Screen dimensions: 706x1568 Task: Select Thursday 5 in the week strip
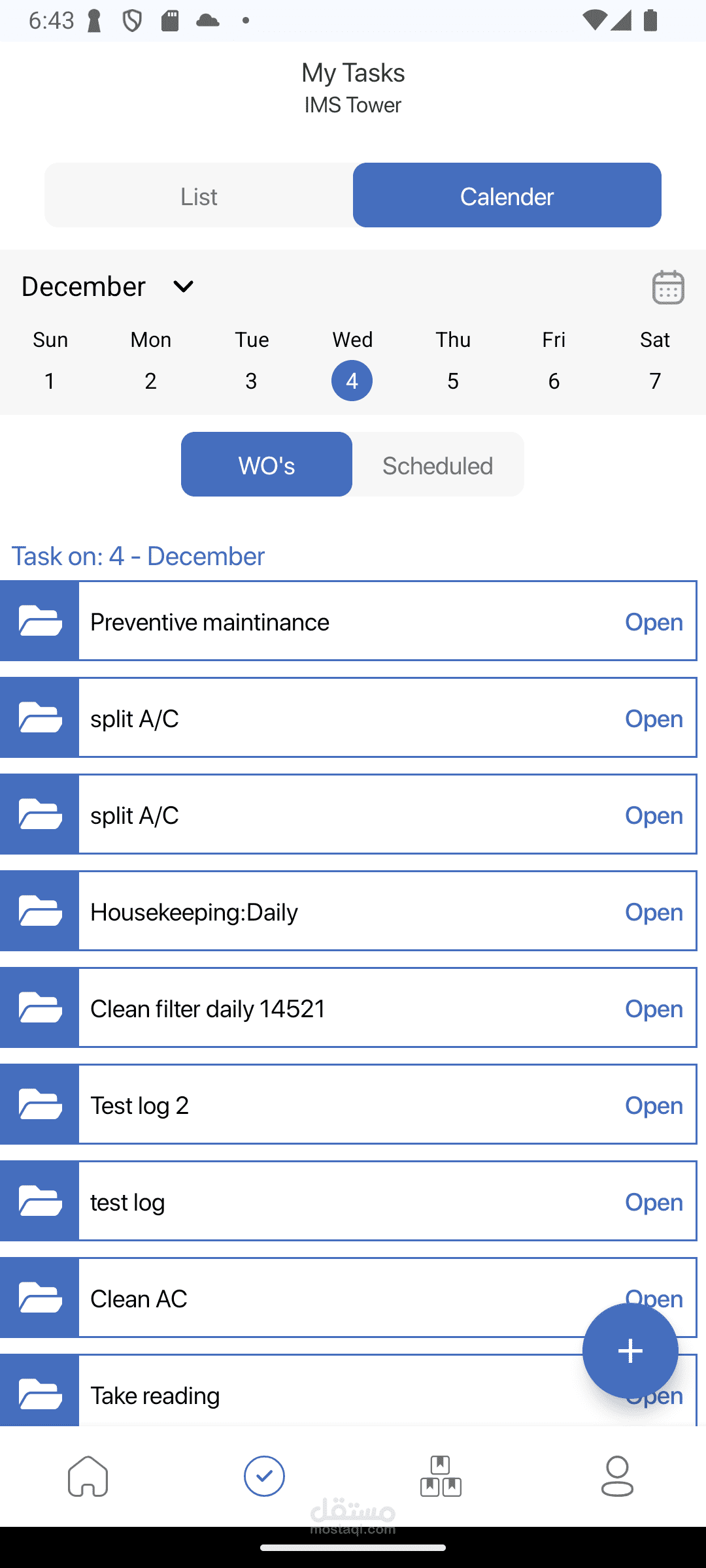point(453,380)
